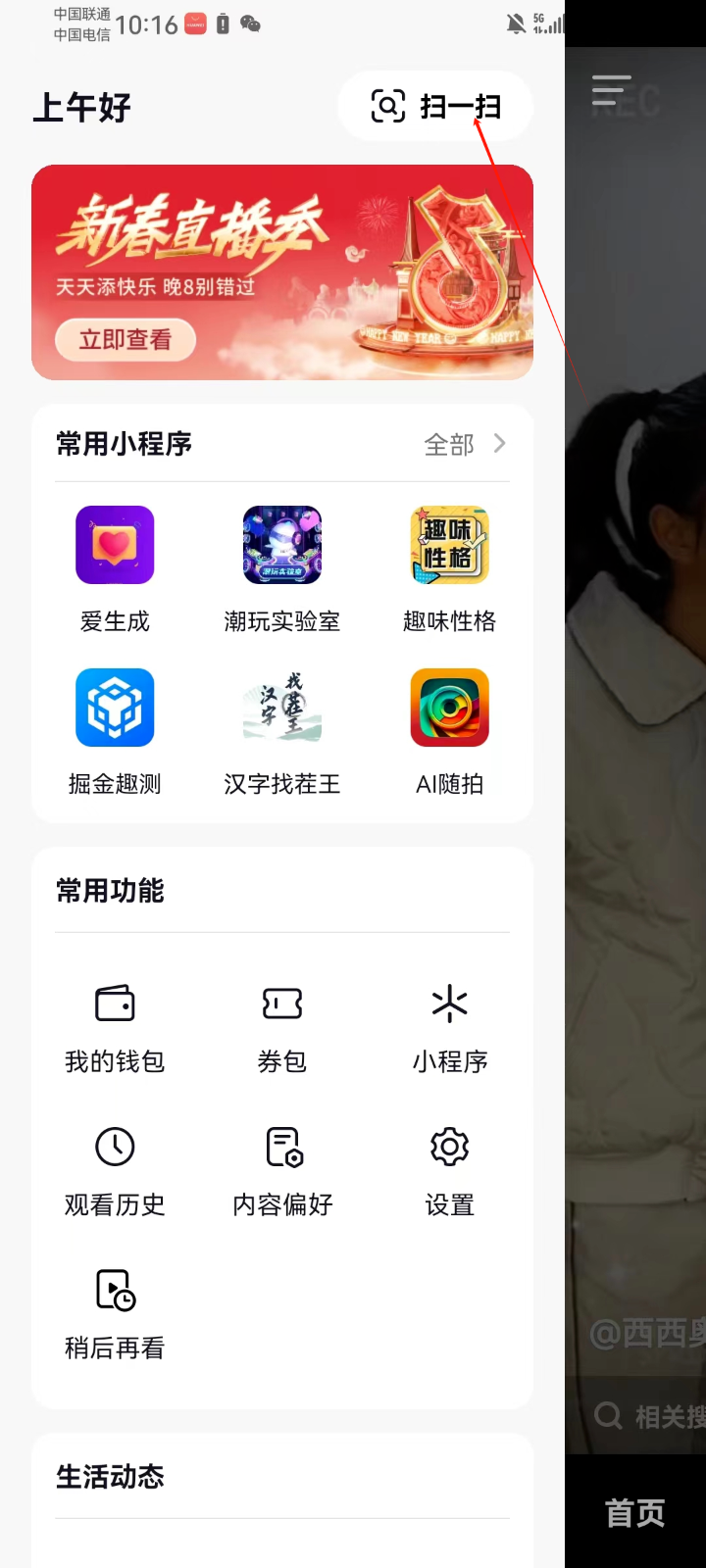The width and height of the screenshot is (706, 1568).
Task: Tap 立即查看 on the 新春直播季 banner
Action: [125, 340]
